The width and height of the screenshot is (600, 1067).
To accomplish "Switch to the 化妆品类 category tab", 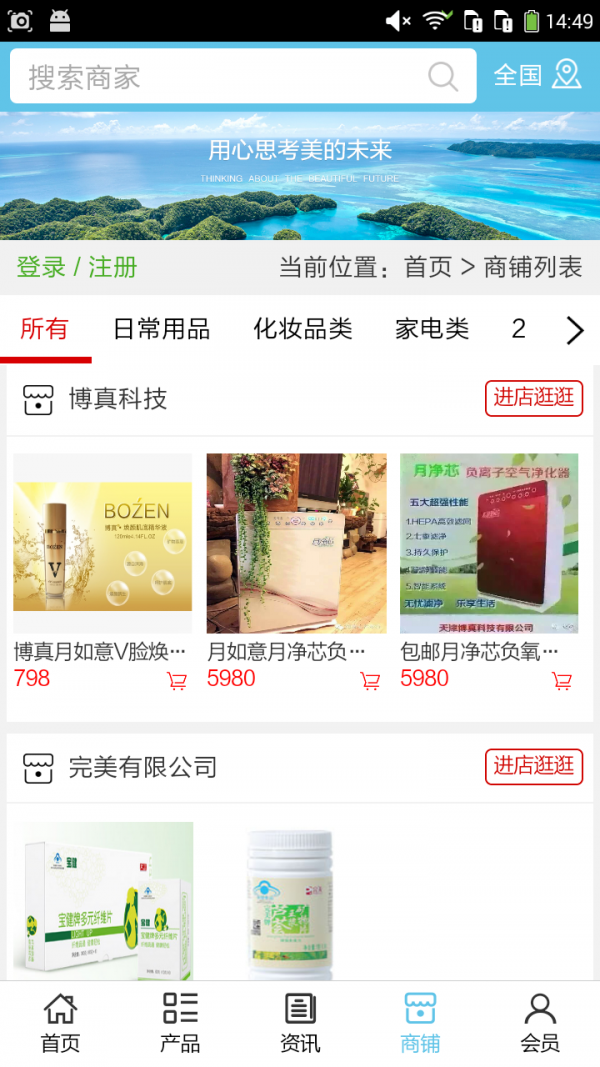I will [303, 329].
